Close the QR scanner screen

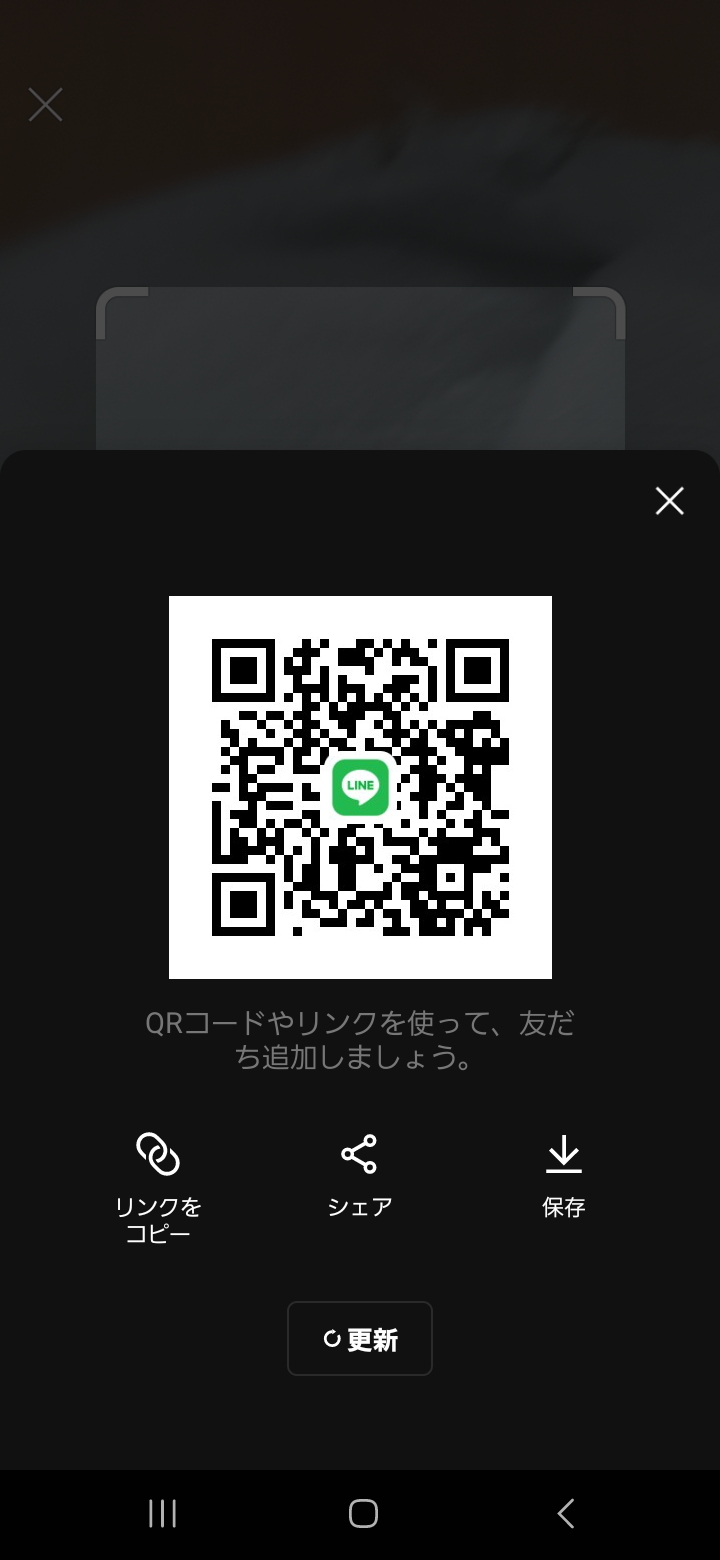coord(45,105)
